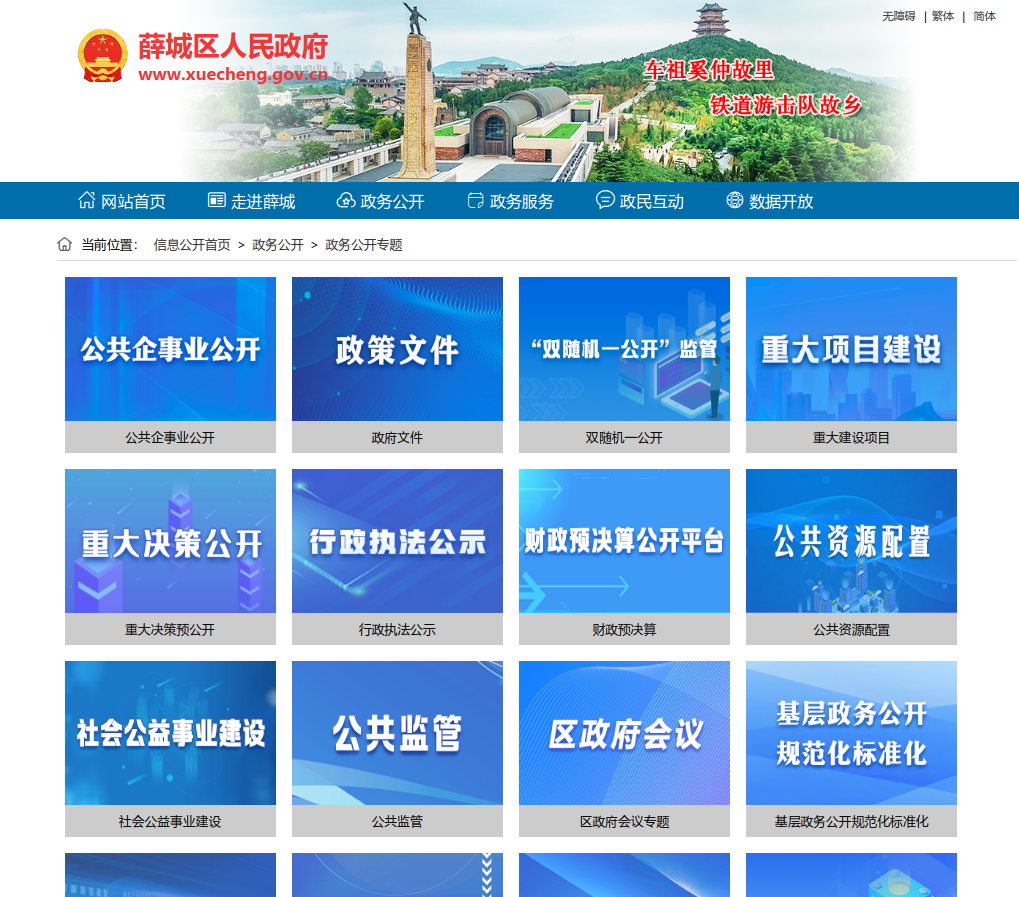View the 双随机一公开 监管 tile
Image resolution: width=1019 pixels, height=897 pixels.
(624, 349)
